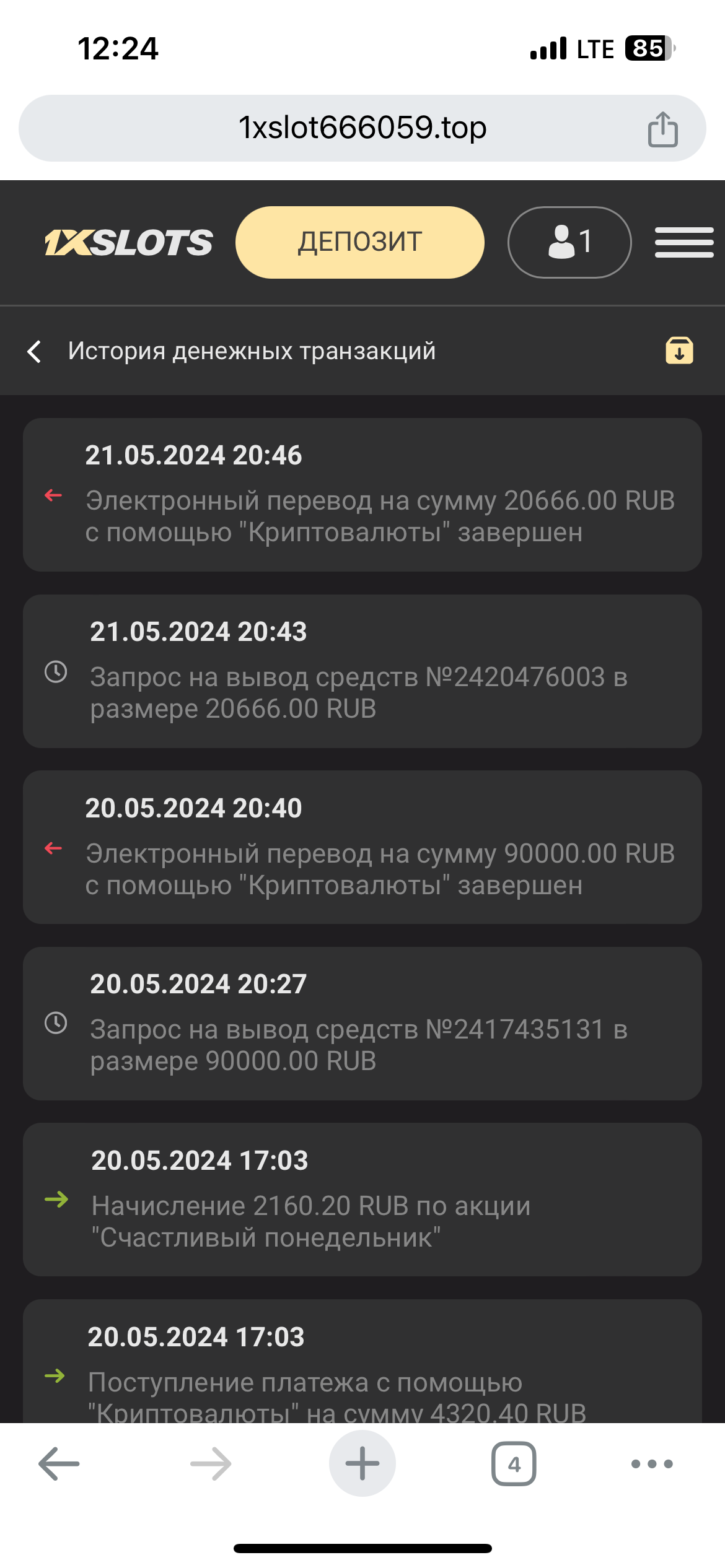
Task: Go back in the browser toolbar
Action: coord(59,1463)
